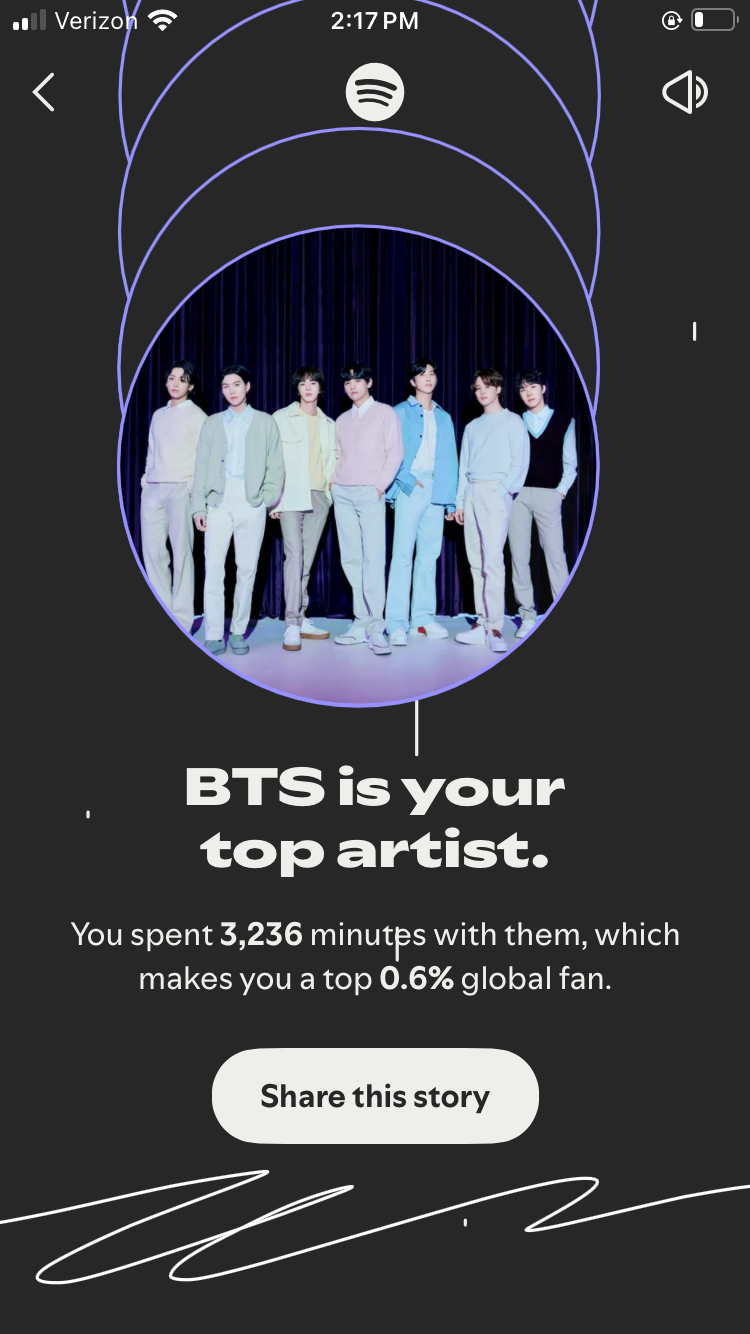The width and height of the screenshot is (750, 1334).
Task: Go back with the top-left arrow
Action: (44, 93)
